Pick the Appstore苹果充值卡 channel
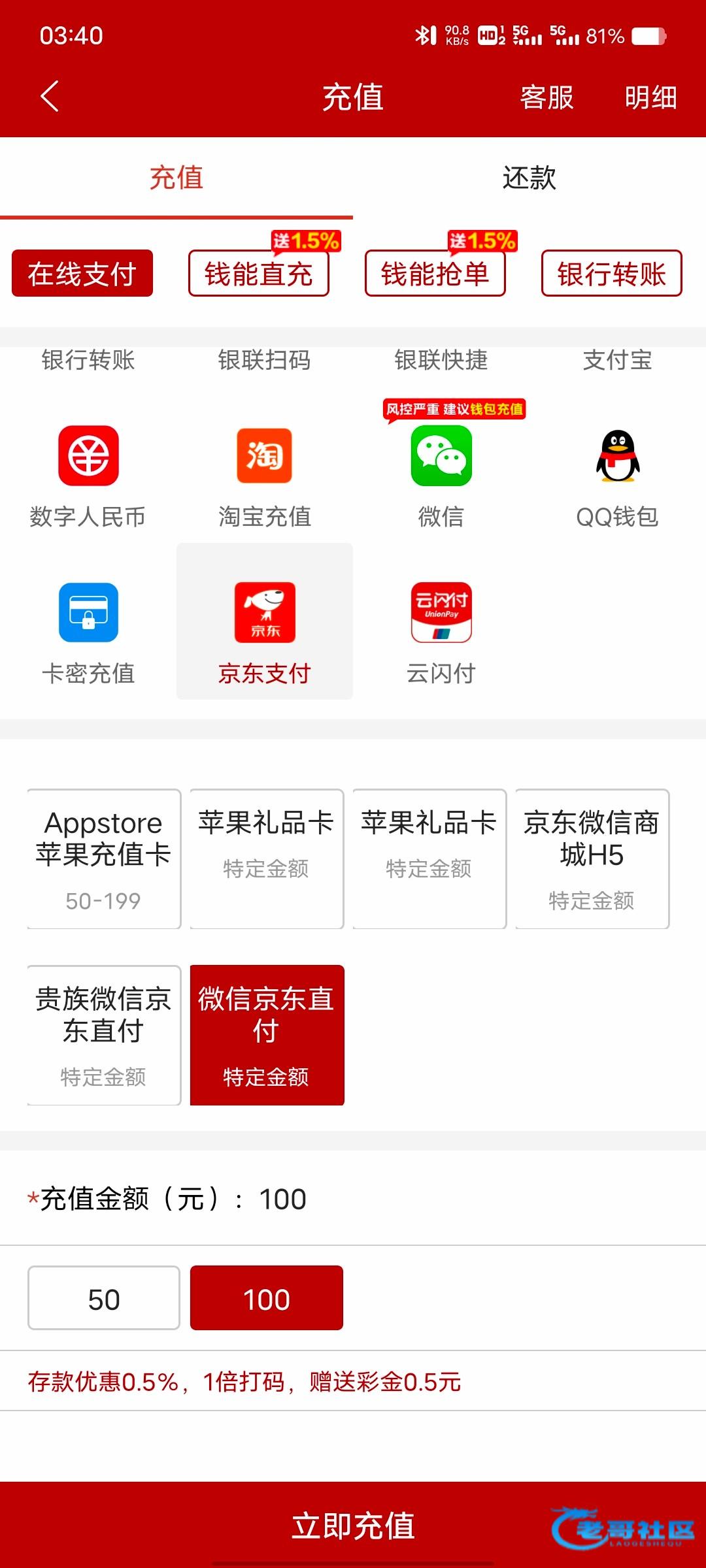706x1568 pixels. pos(104,859)
